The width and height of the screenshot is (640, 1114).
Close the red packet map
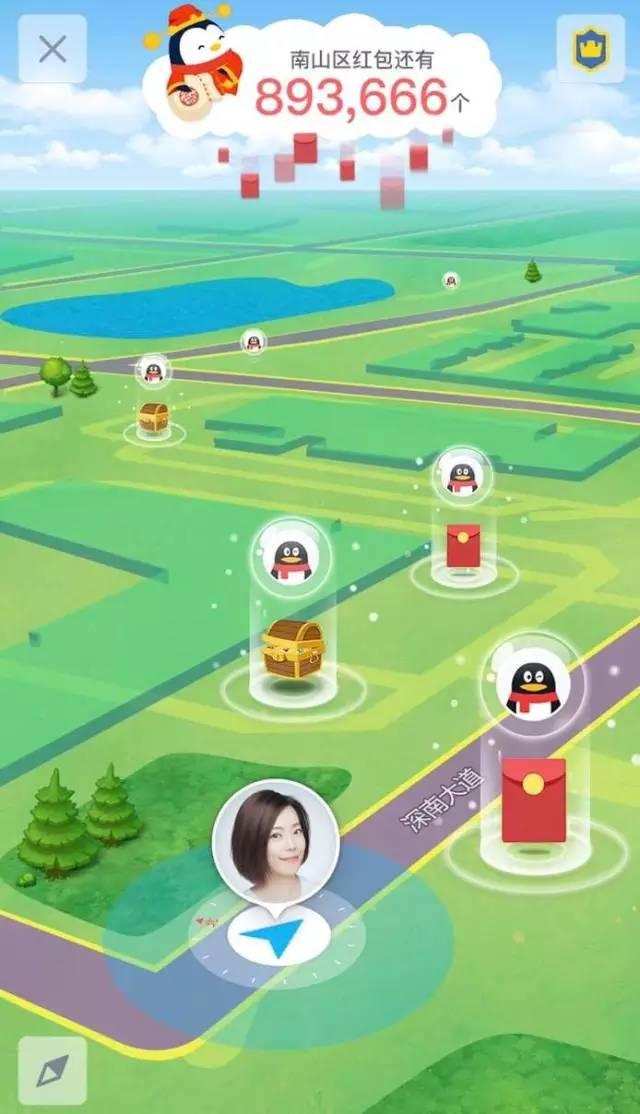point(52,50)
